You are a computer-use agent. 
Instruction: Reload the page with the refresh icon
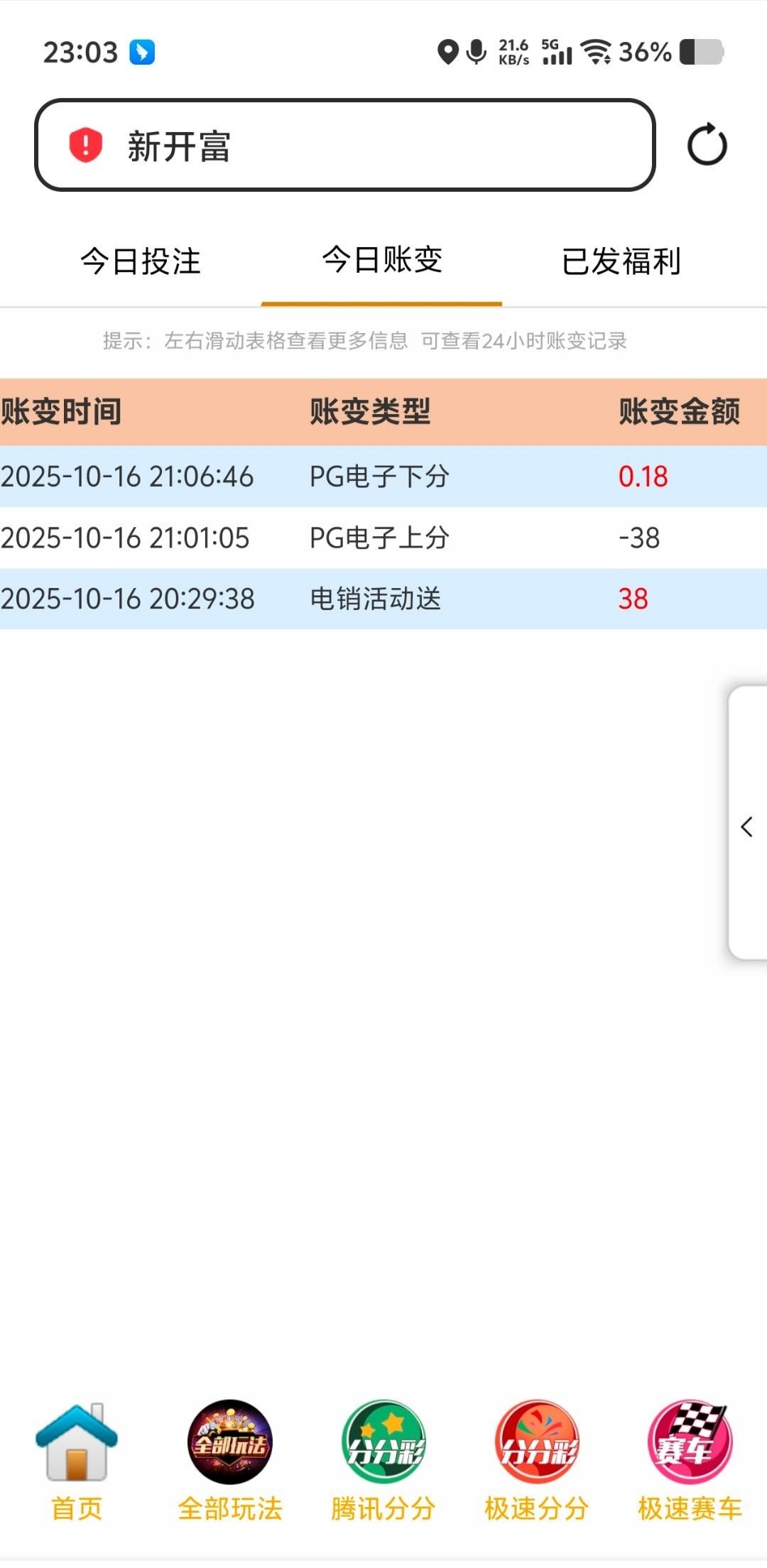pos(707,145)
